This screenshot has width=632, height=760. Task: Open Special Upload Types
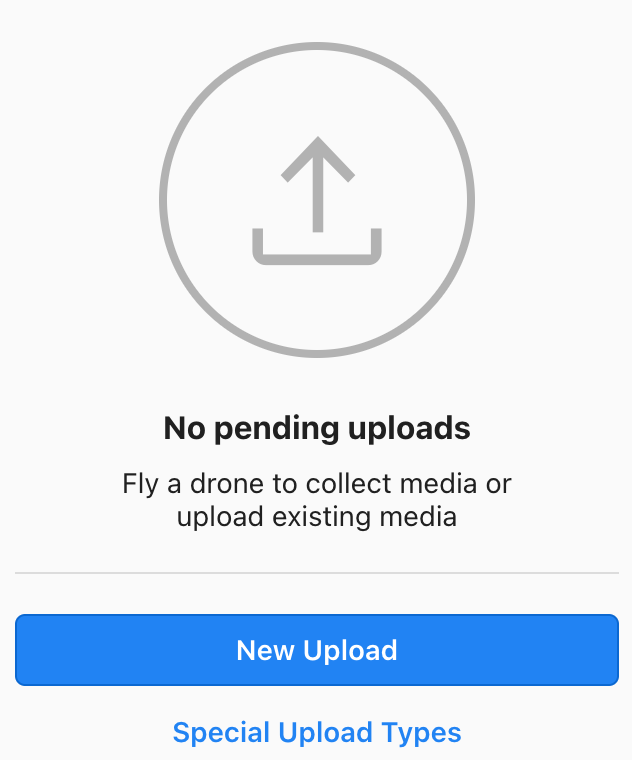316,732
